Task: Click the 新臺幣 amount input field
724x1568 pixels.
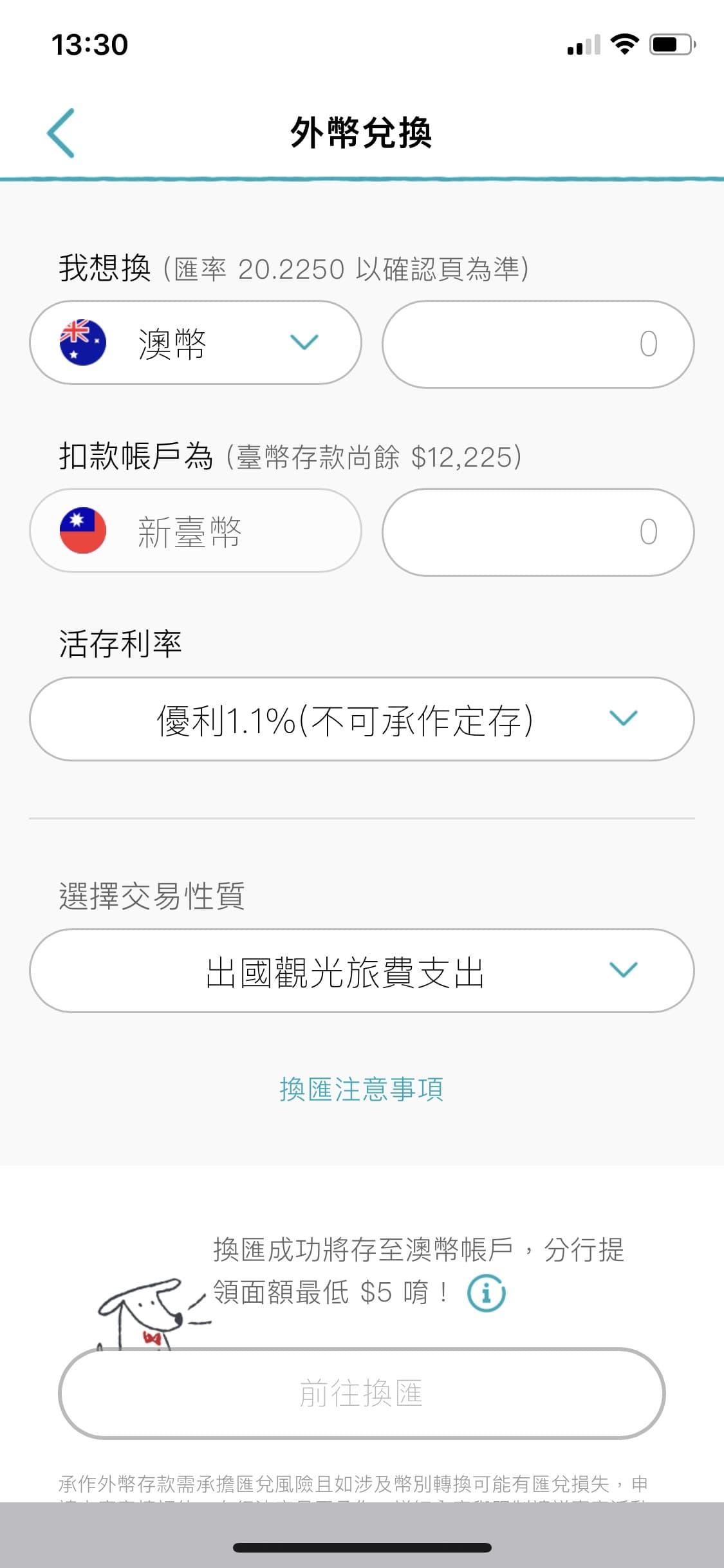Action: pos(541,530)
